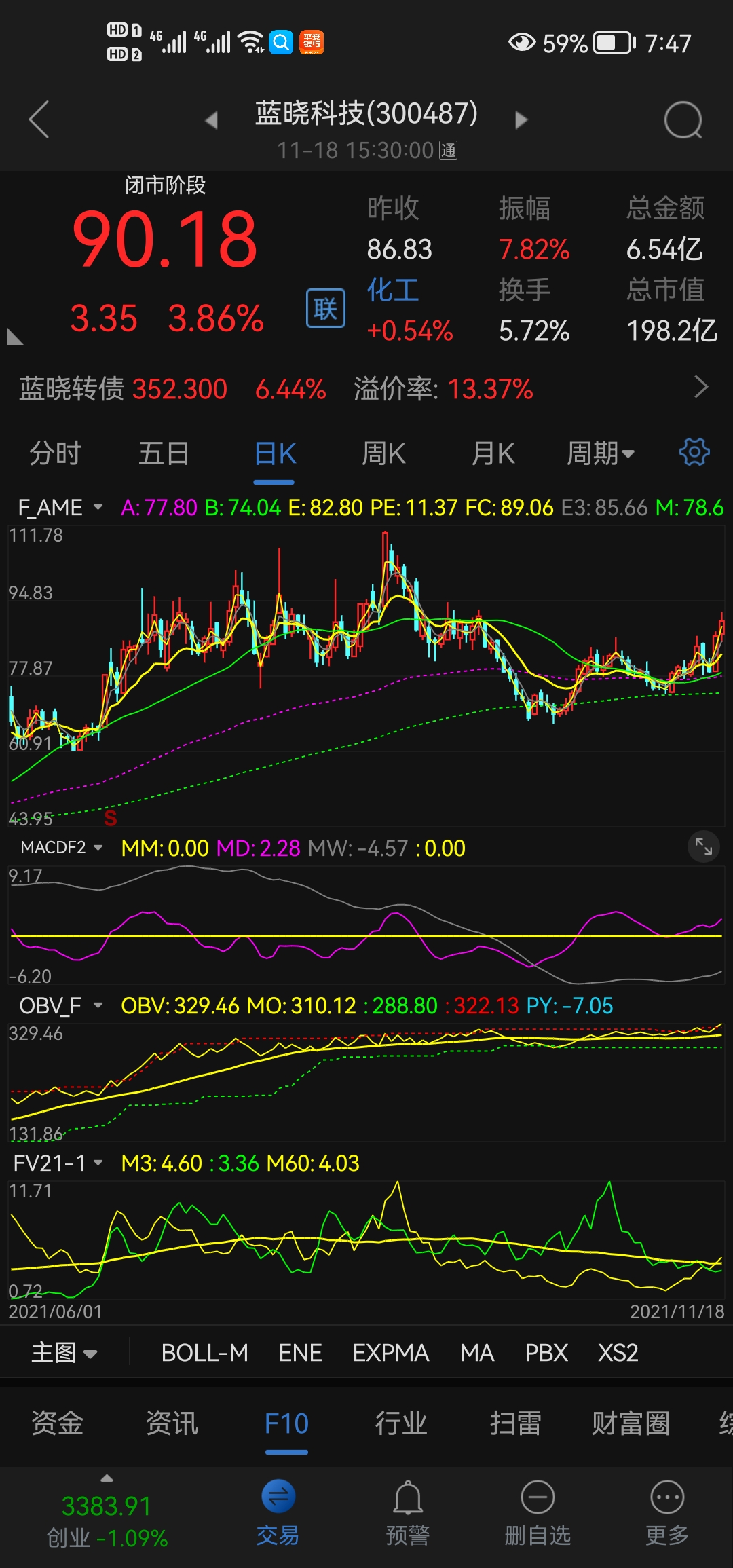Select the BOLL-M indicator
Screen dimensions: 733x1568
(204, 1352)
